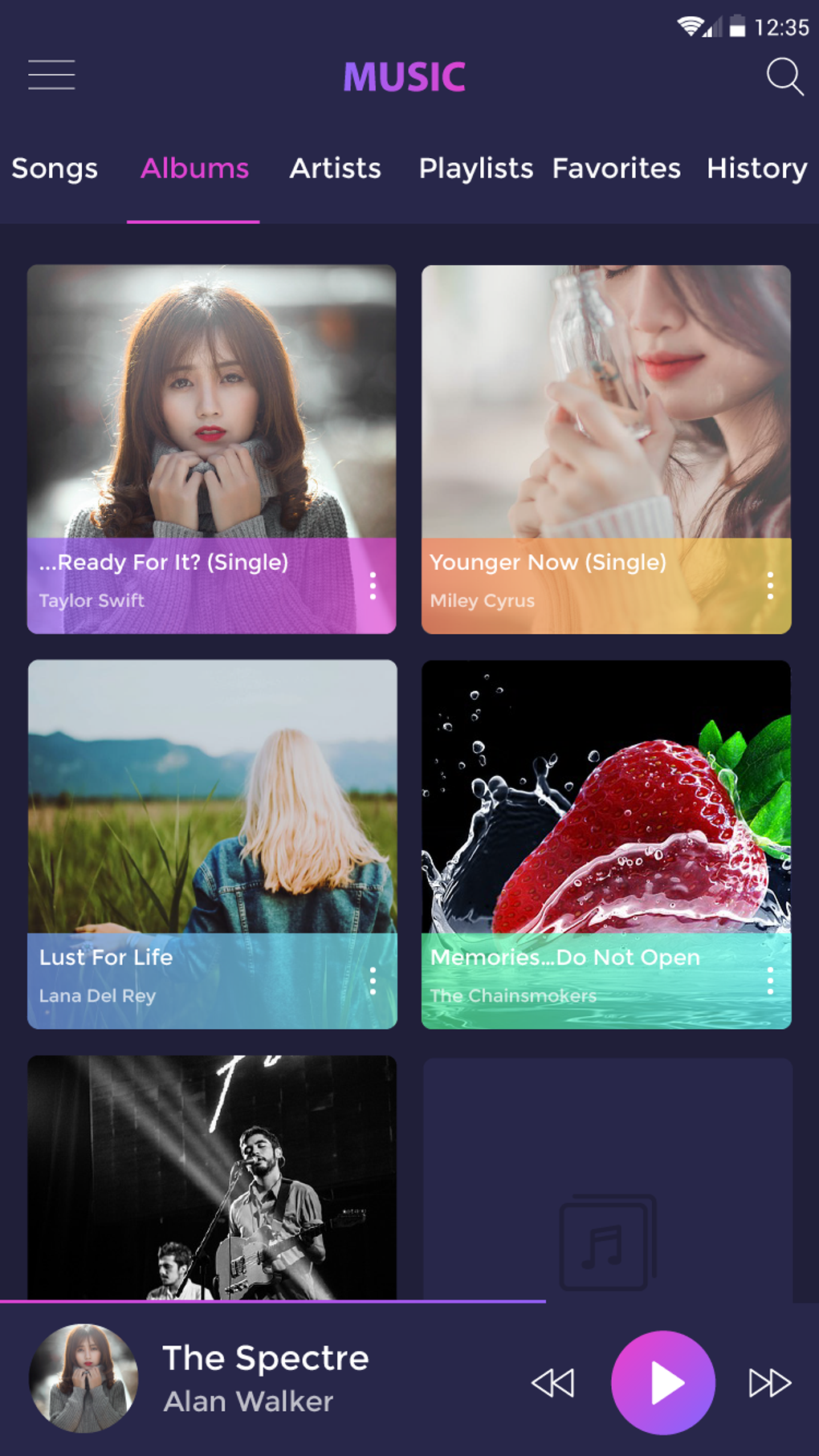The height and width of the screenshot is (1456, 819).
Task: Open the options menu on Younger Now
Action: [x=769, y=588]
